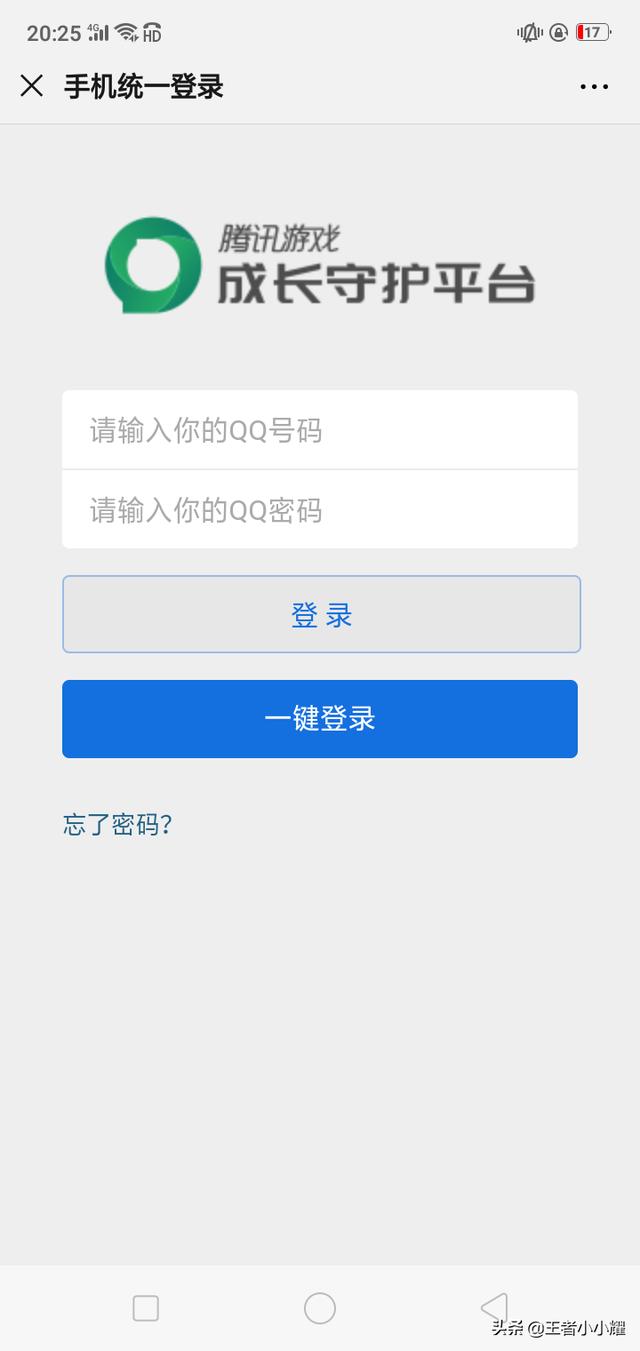The width and height of the screenshot is (640, 1351).
Task: Close the 手机统一登录 page
Action: tap(32, 86)
